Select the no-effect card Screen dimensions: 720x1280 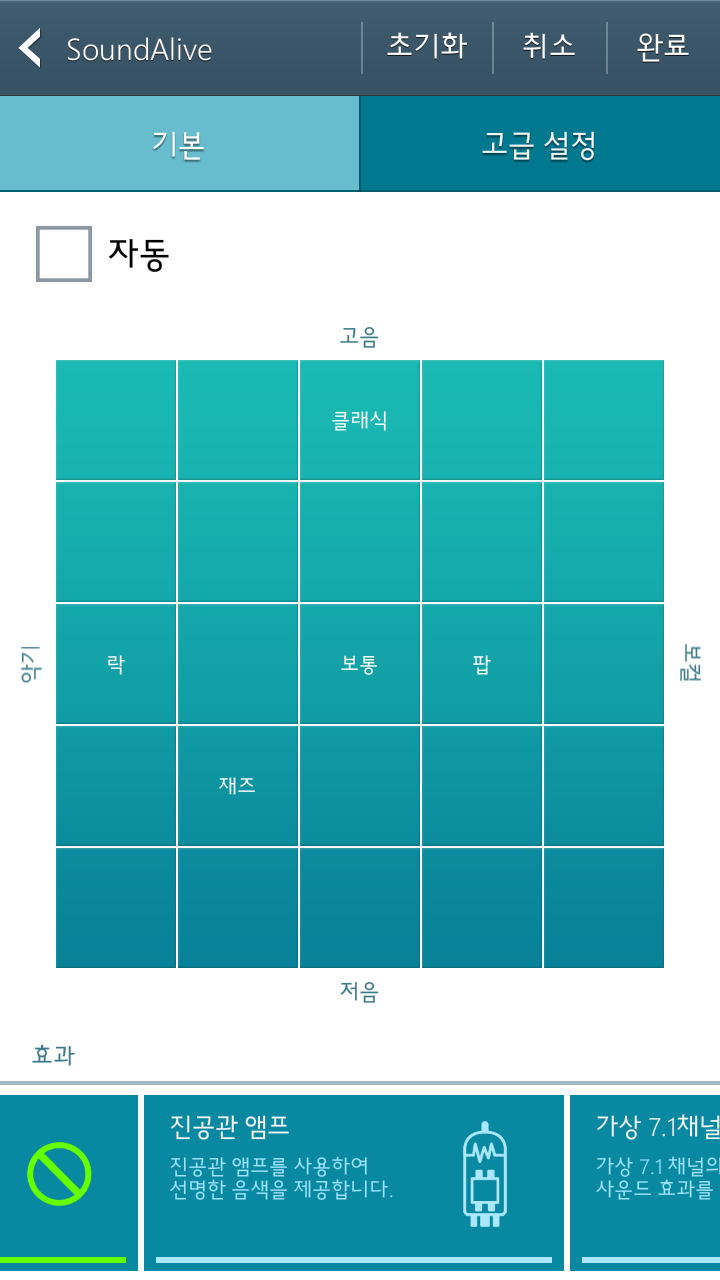[68, 1178]
